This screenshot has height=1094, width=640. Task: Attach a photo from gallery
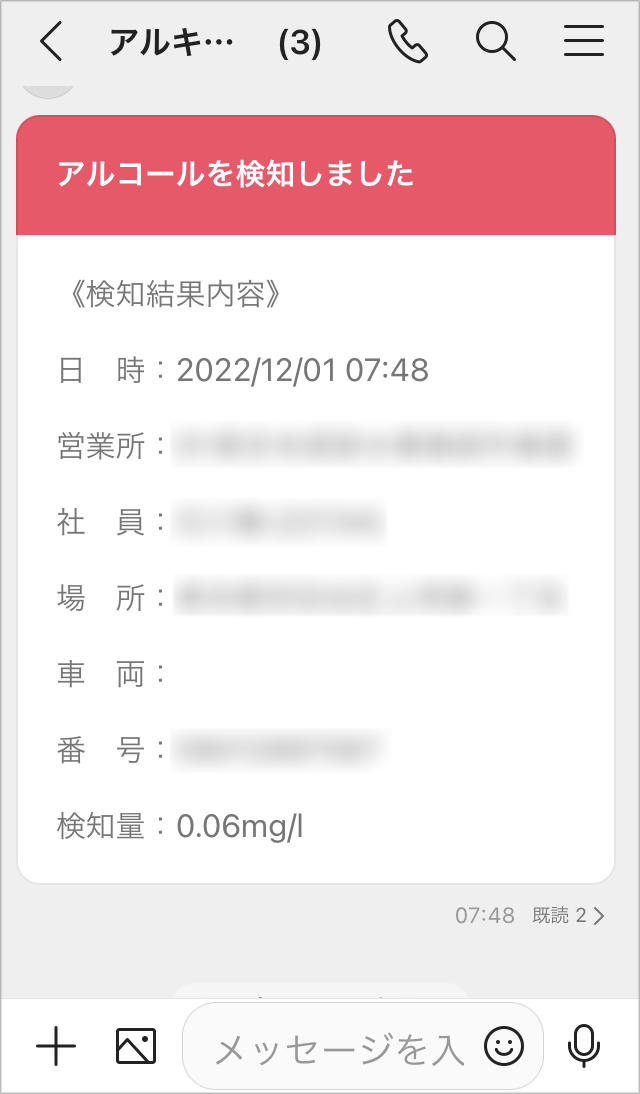pos(135,1046)
